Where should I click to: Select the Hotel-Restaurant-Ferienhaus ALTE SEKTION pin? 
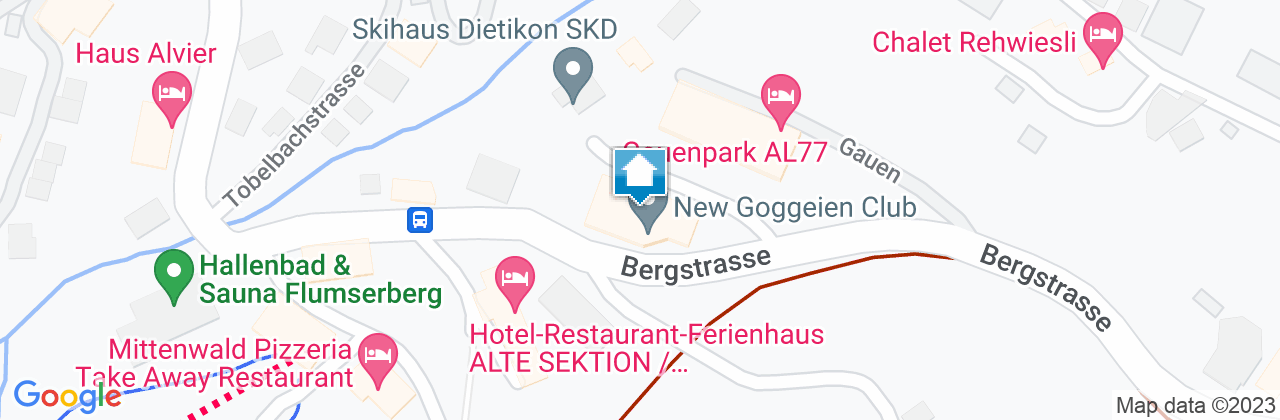[515, 281]
